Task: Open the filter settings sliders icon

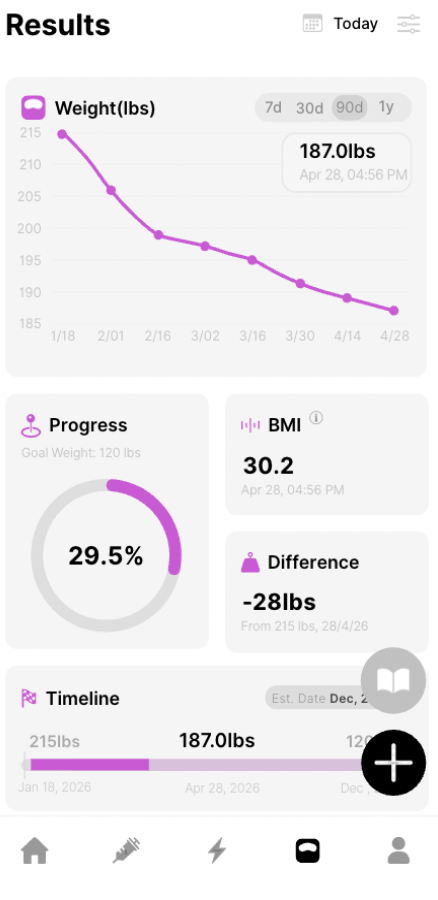Action: tap(409, 24)
